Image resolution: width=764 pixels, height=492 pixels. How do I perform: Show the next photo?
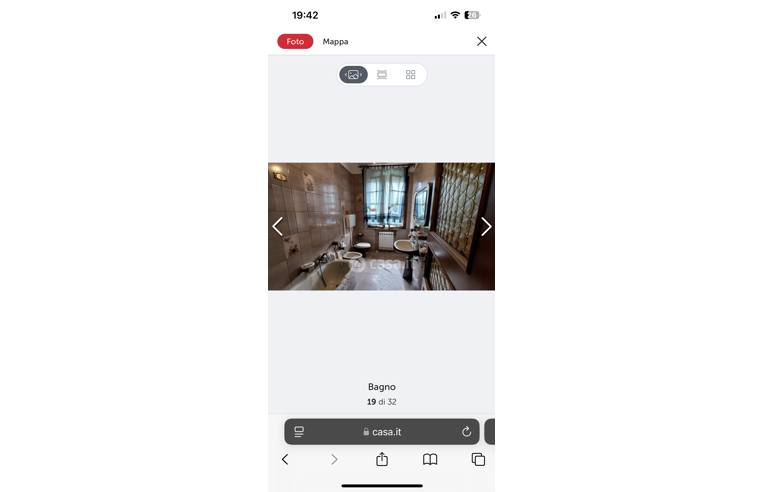(x=486, y=227)
